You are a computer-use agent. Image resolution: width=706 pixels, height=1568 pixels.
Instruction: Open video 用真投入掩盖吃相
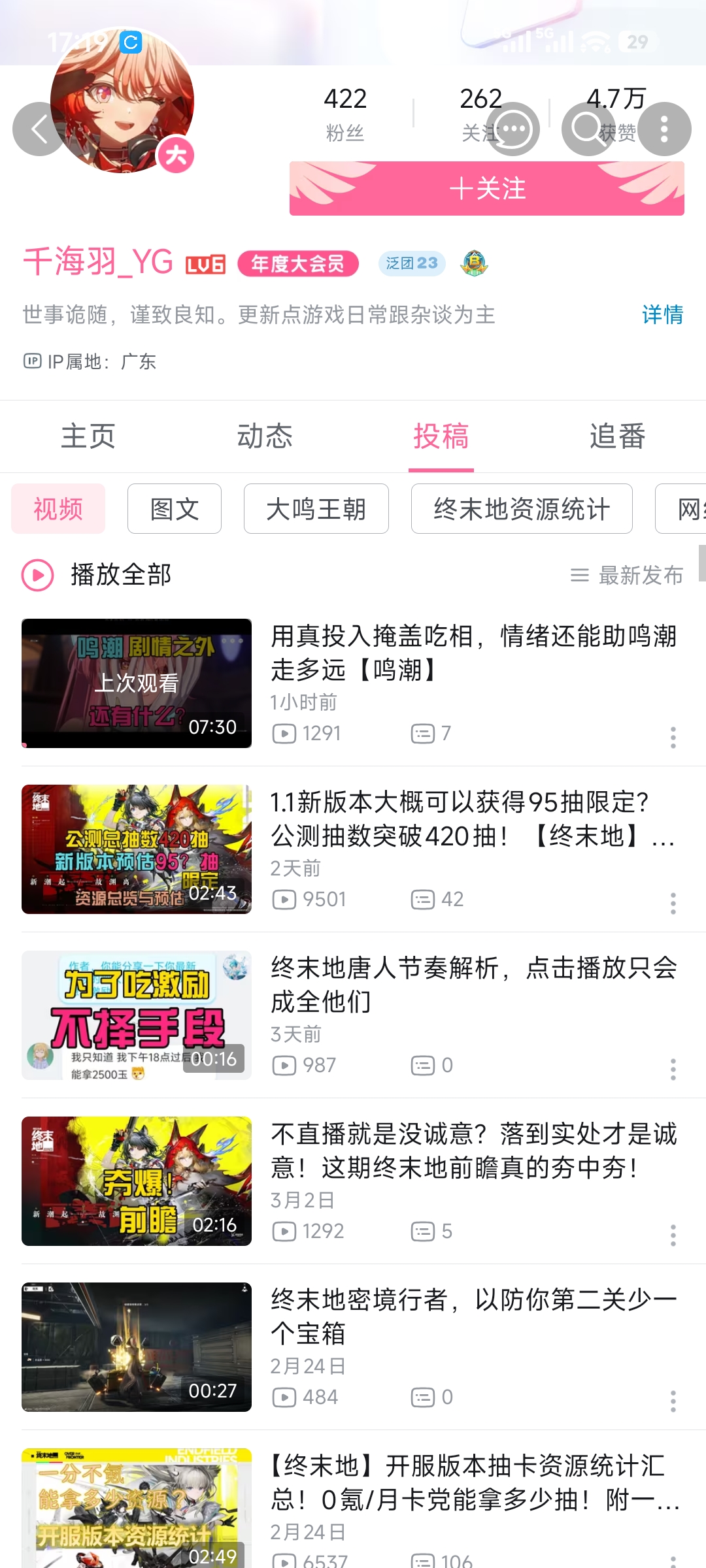(x=473, y=653)
